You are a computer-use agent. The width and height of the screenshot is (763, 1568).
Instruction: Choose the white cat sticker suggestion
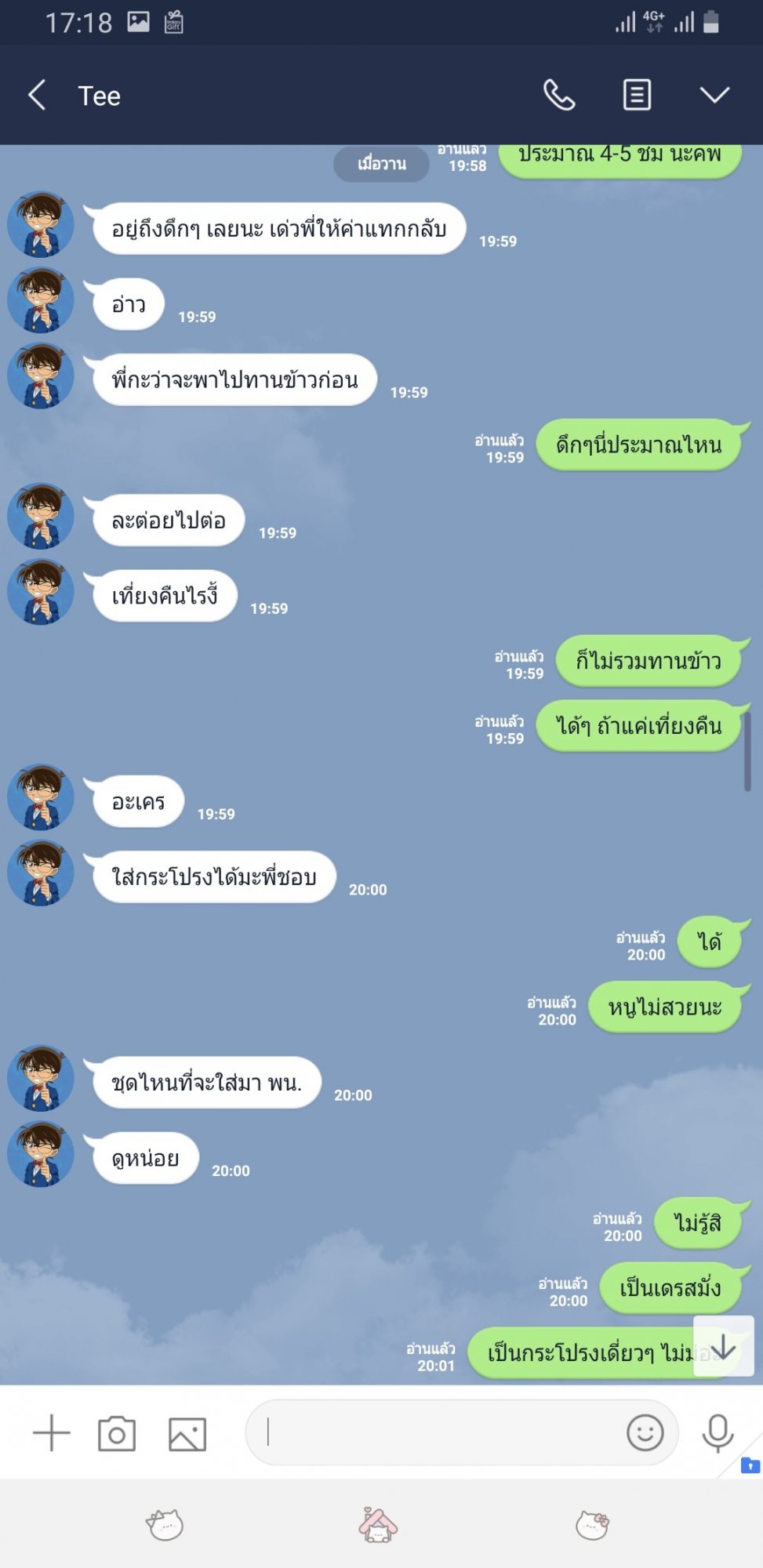[165, 1525]
